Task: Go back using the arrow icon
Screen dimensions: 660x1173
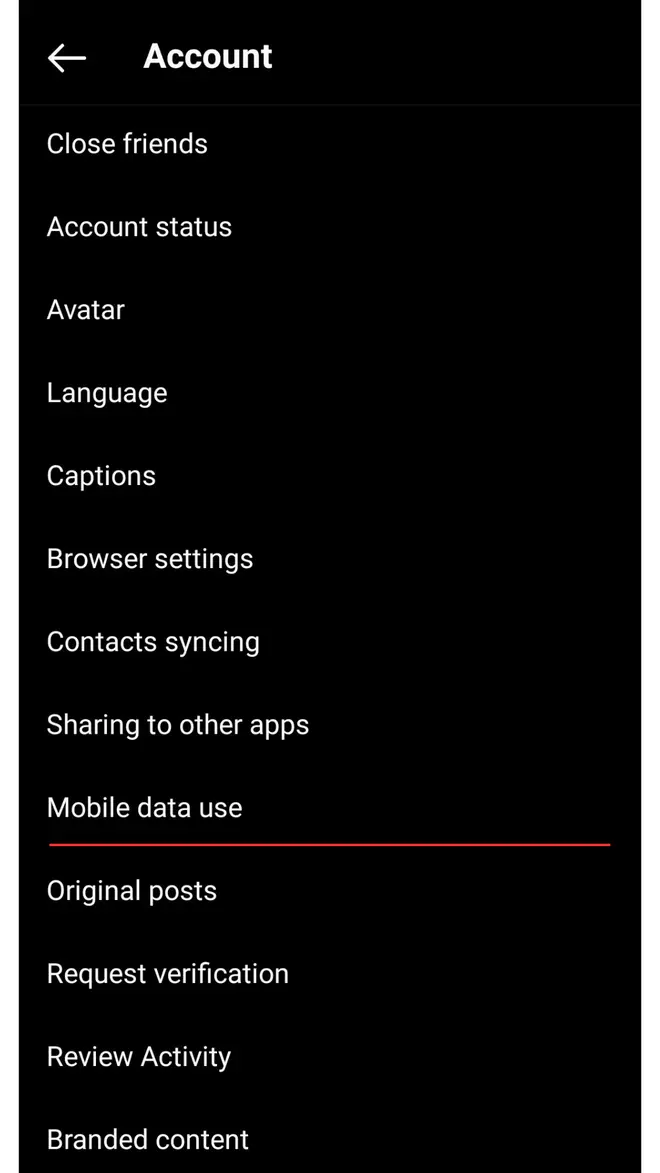Action: tap(67, 58)
